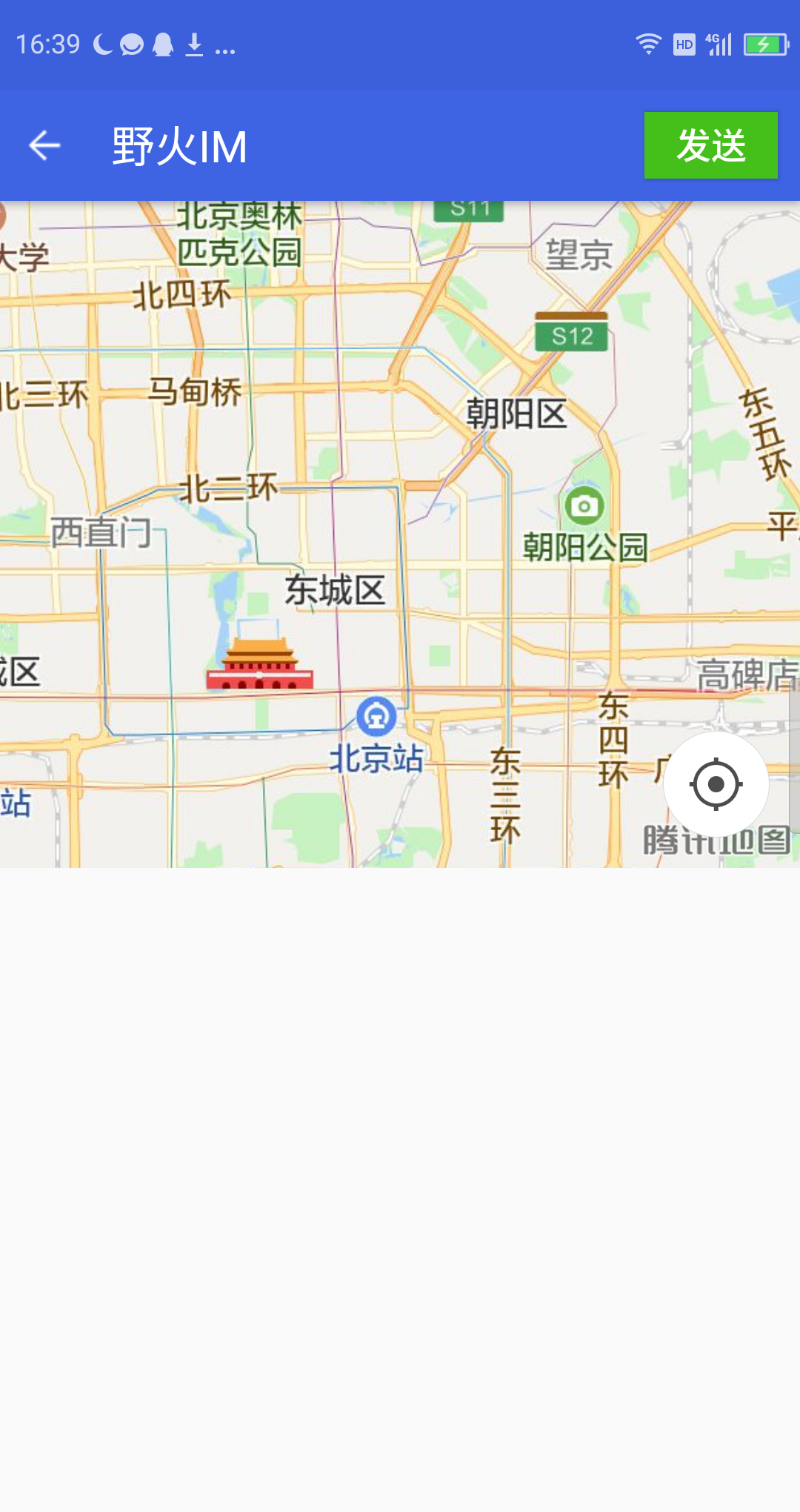Image resolution: width=800 pixels, height=1512 pixels.
Task: Go back from the location picker
Action: coord(44,145)
